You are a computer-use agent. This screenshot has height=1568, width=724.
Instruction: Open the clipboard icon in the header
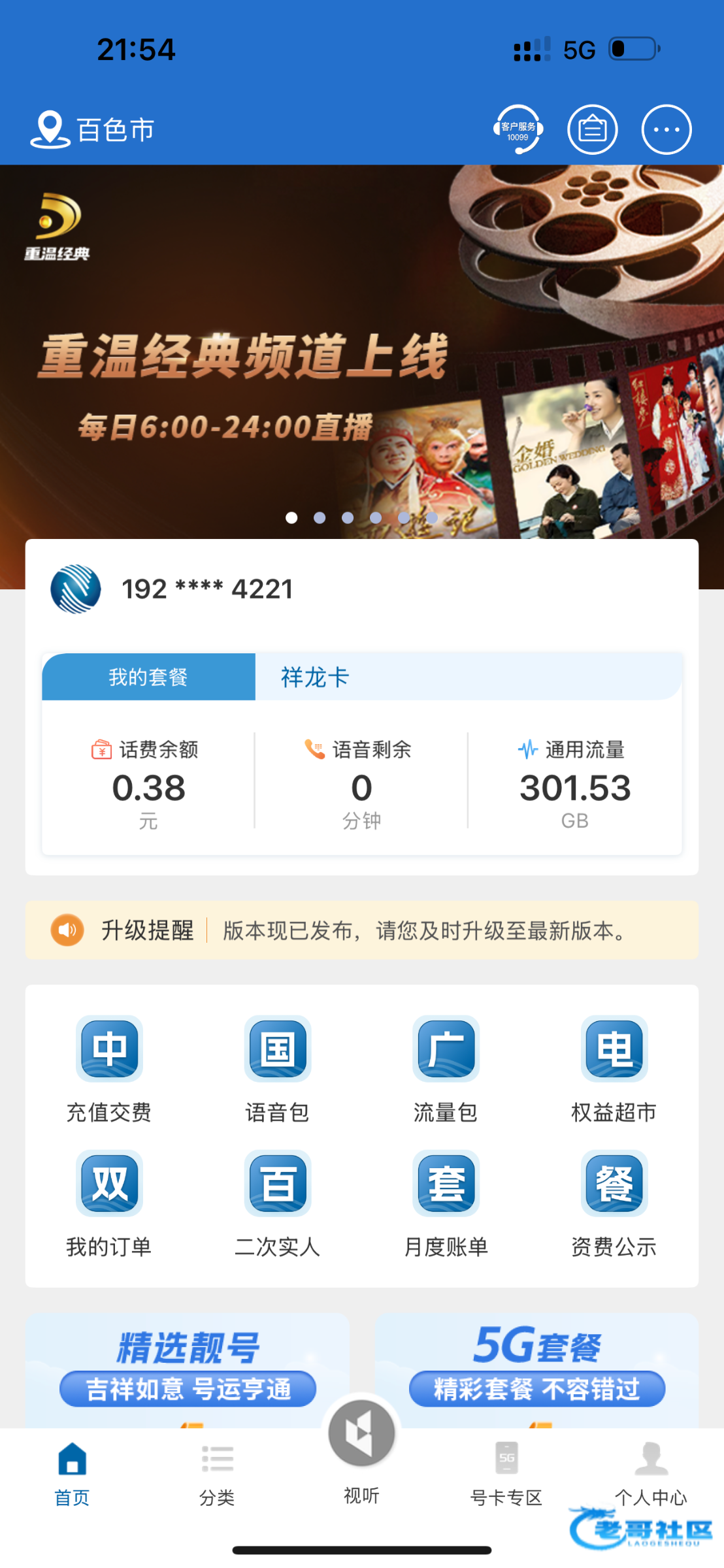[x=592, y=129]
